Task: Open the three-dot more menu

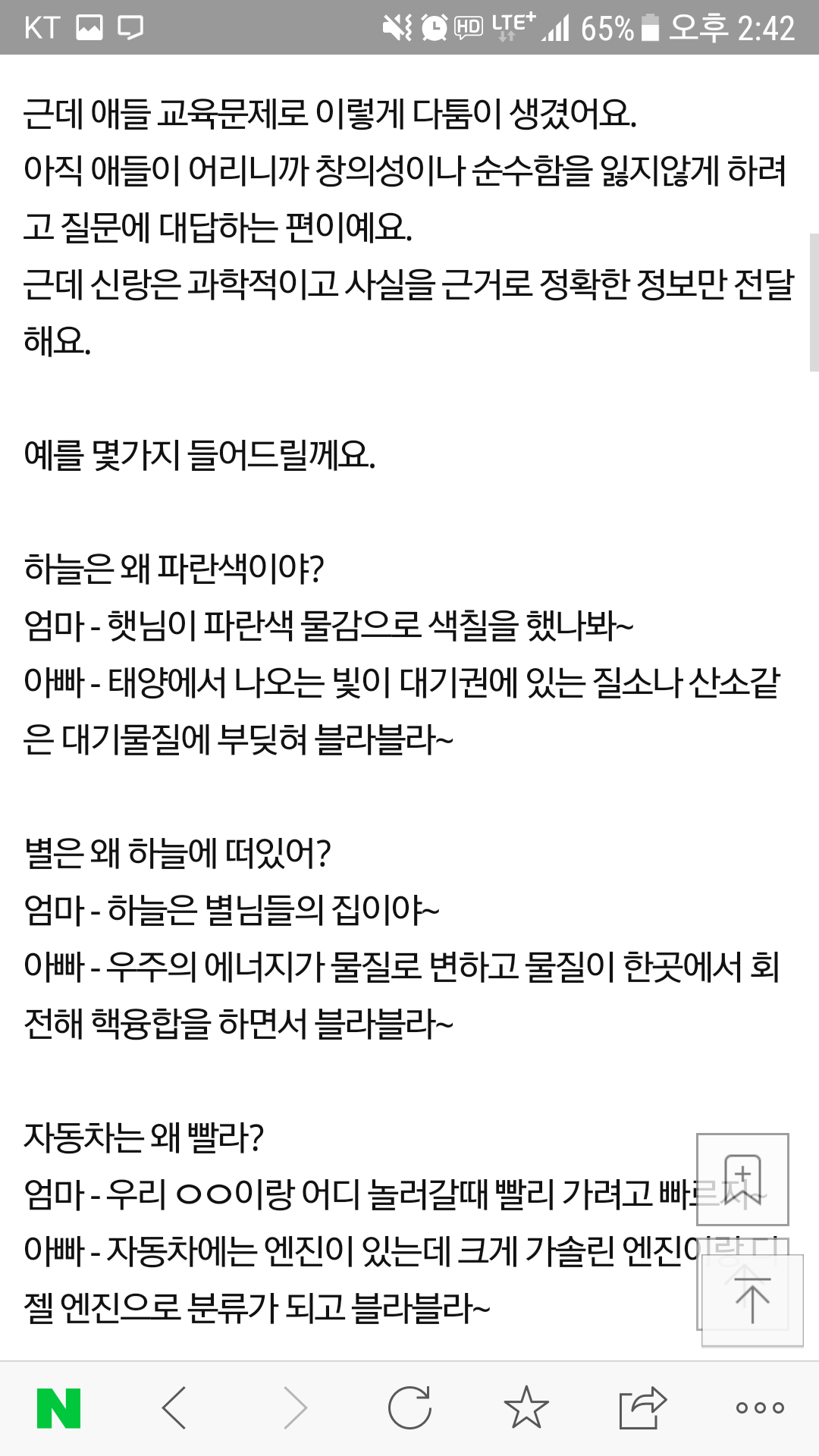Action: pos(760,1408)
